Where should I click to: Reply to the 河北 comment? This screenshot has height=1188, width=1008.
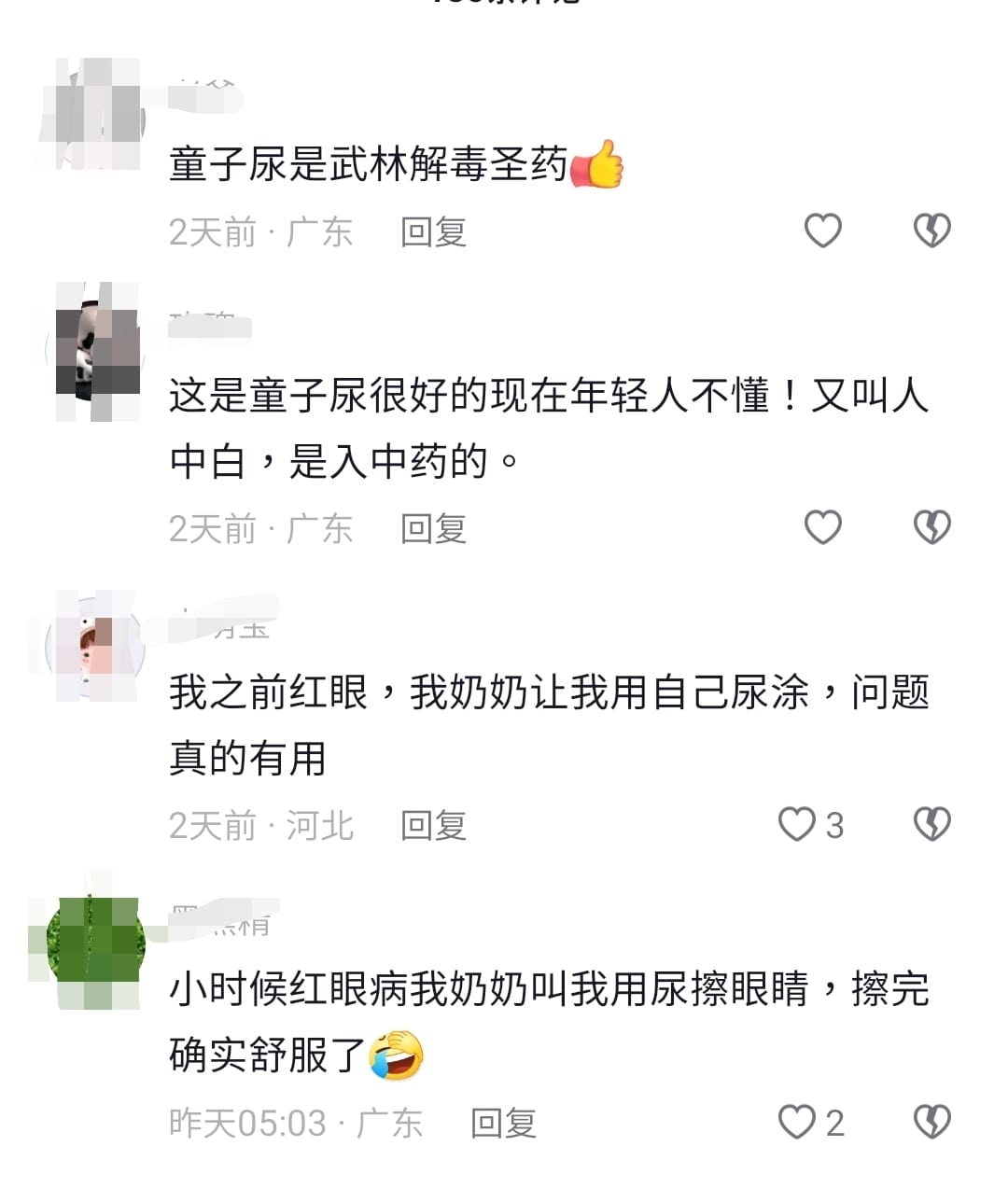433,826
